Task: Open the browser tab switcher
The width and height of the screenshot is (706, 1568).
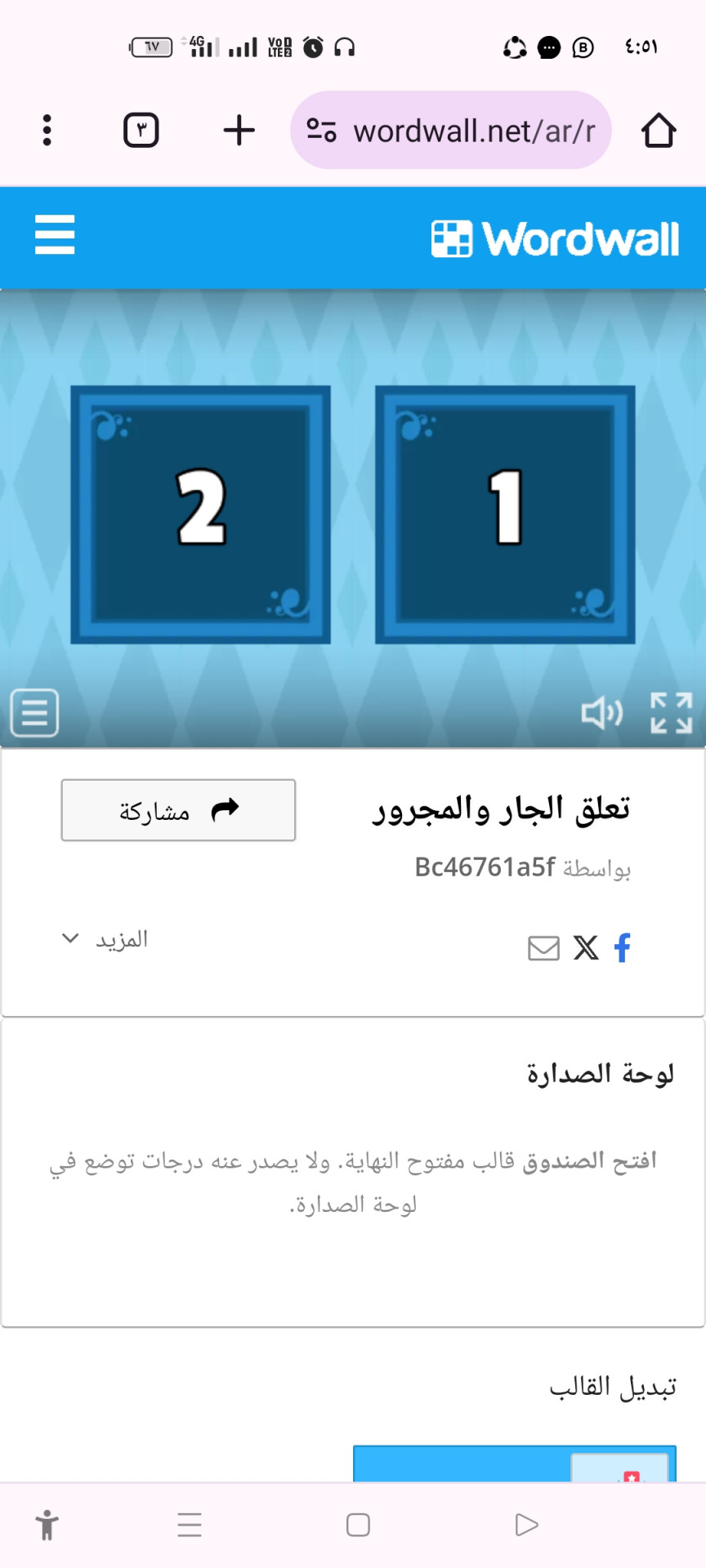Action: tap(141, 131)
